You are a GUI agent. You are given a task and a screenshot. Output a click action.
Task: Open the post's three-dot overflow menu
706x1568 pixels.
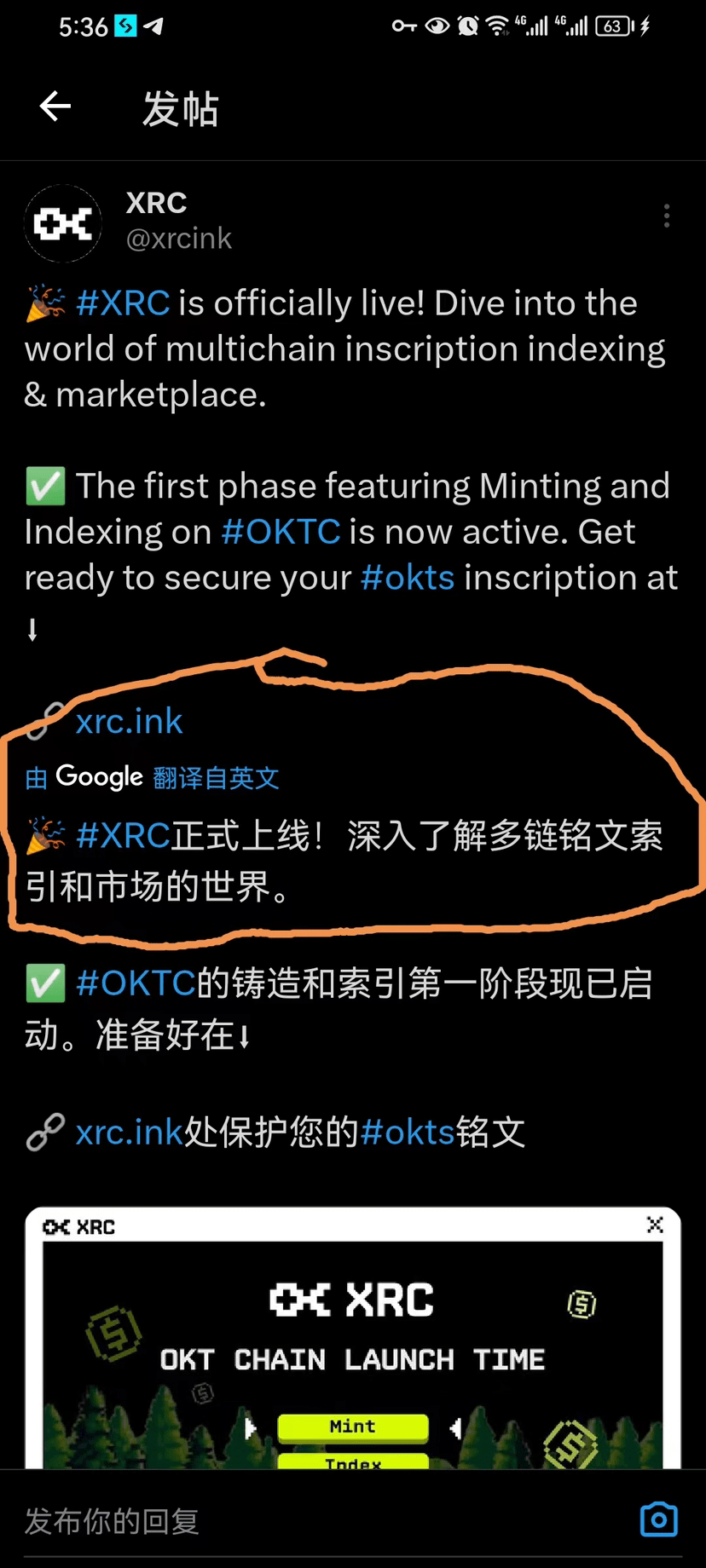tap(667, 216)
